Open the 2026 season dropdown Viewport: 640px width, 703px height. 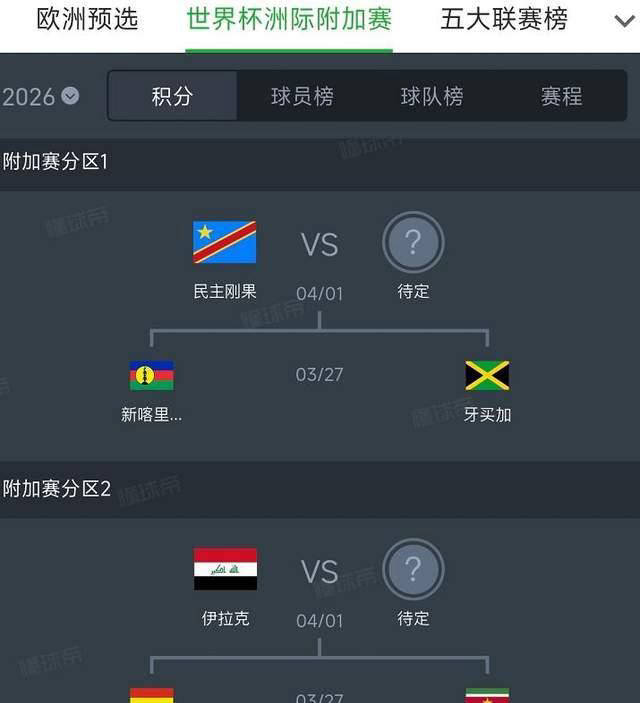(x=40, y=96)
